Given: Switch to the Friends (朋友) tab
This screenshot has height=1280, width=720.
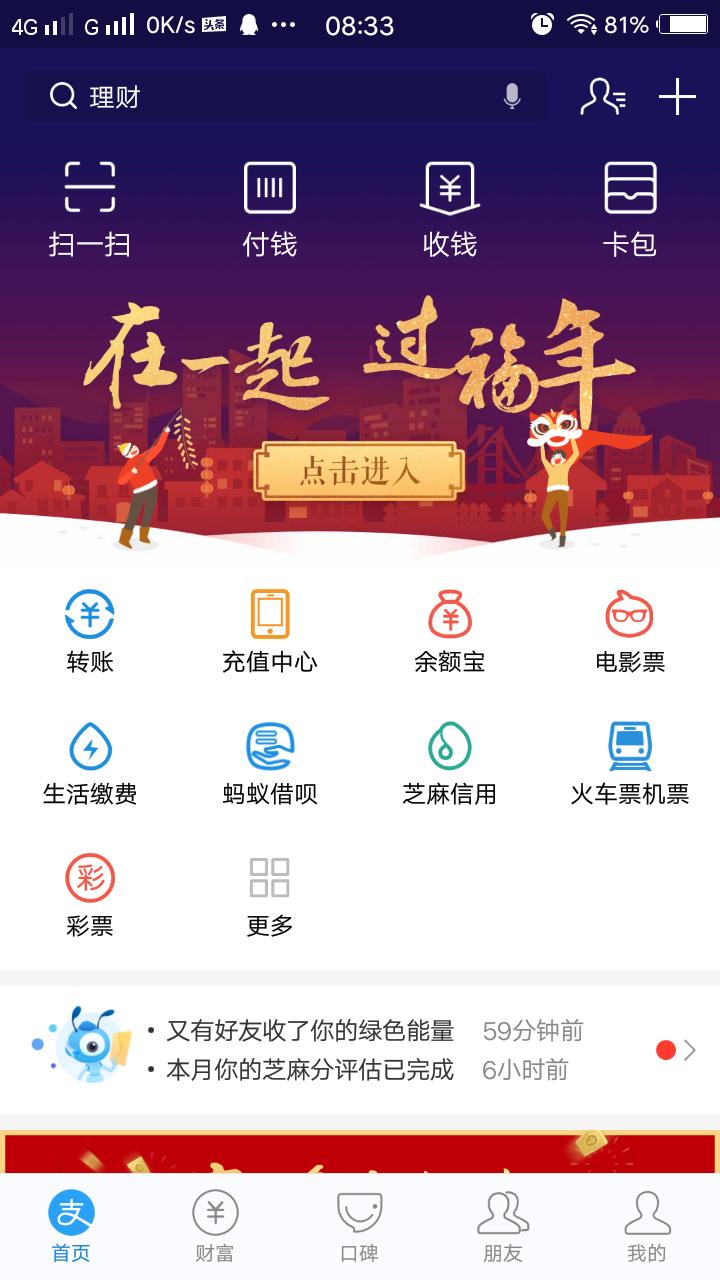Looking at the screenshot, I should point(502,1232).
